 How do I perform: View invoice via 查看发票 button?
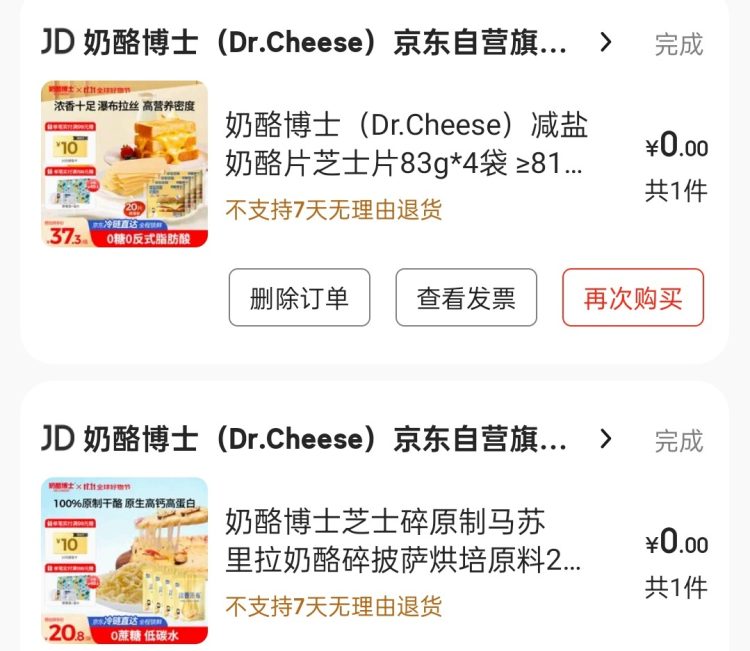pos(466,298)
